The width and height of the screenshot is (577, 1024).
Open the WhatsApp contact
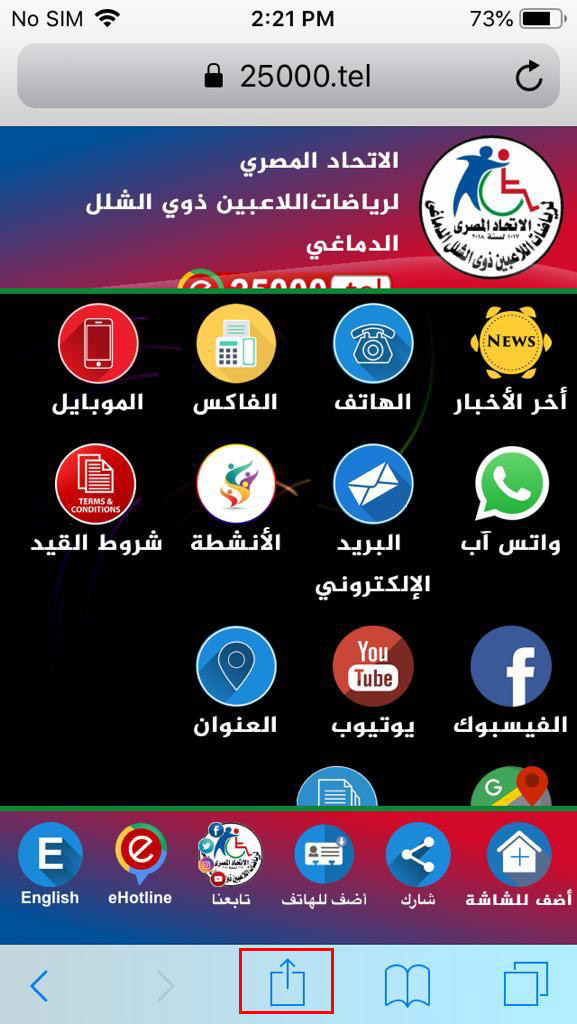tap(511, 485)
